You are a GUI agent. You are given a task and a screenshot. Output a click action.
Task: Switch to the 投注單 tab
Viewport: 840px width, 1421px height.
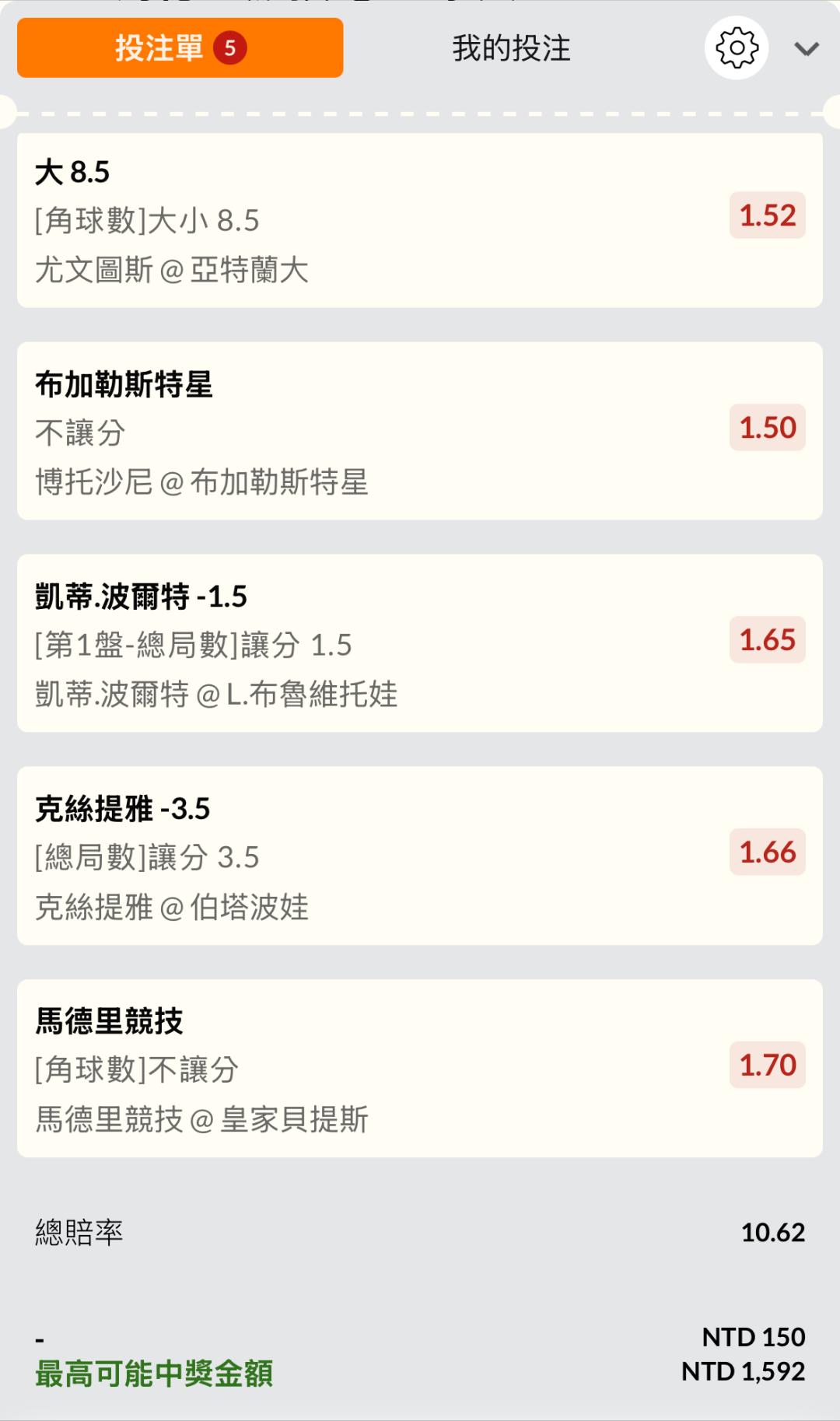180,48
